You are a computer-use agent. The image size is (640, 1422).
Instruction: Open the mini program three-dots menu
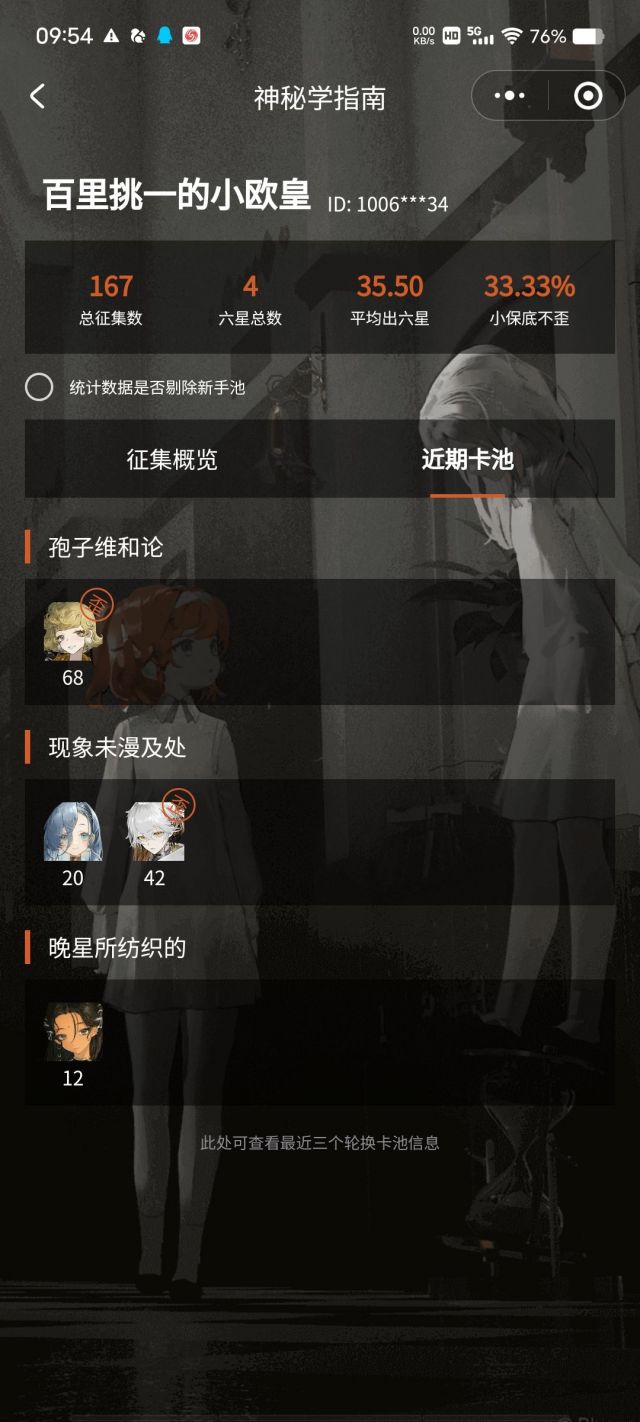coord(510,96)
